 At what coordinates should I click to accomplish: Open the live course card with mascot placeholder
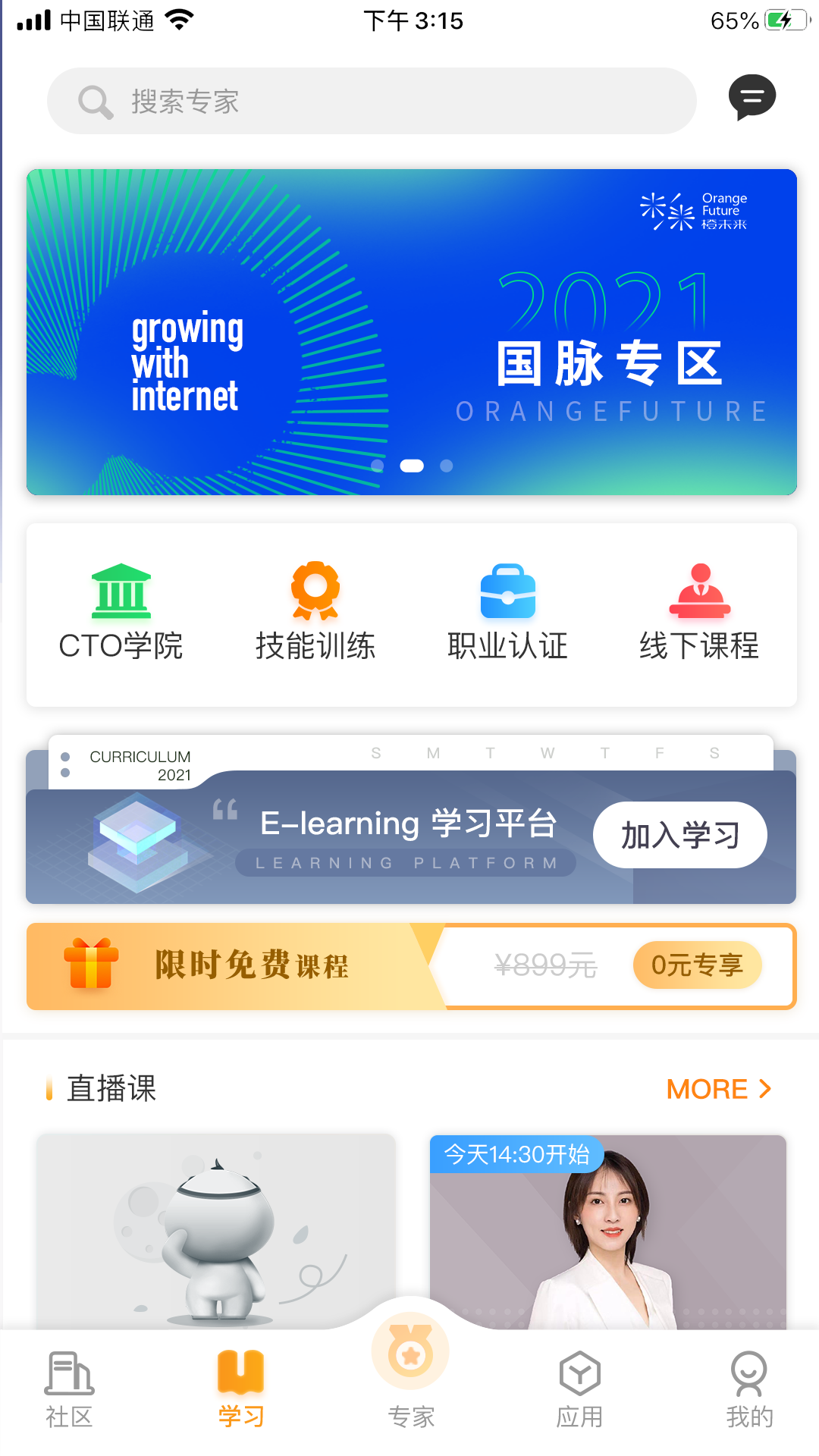pyautogui.click(x=216, y=1232)
